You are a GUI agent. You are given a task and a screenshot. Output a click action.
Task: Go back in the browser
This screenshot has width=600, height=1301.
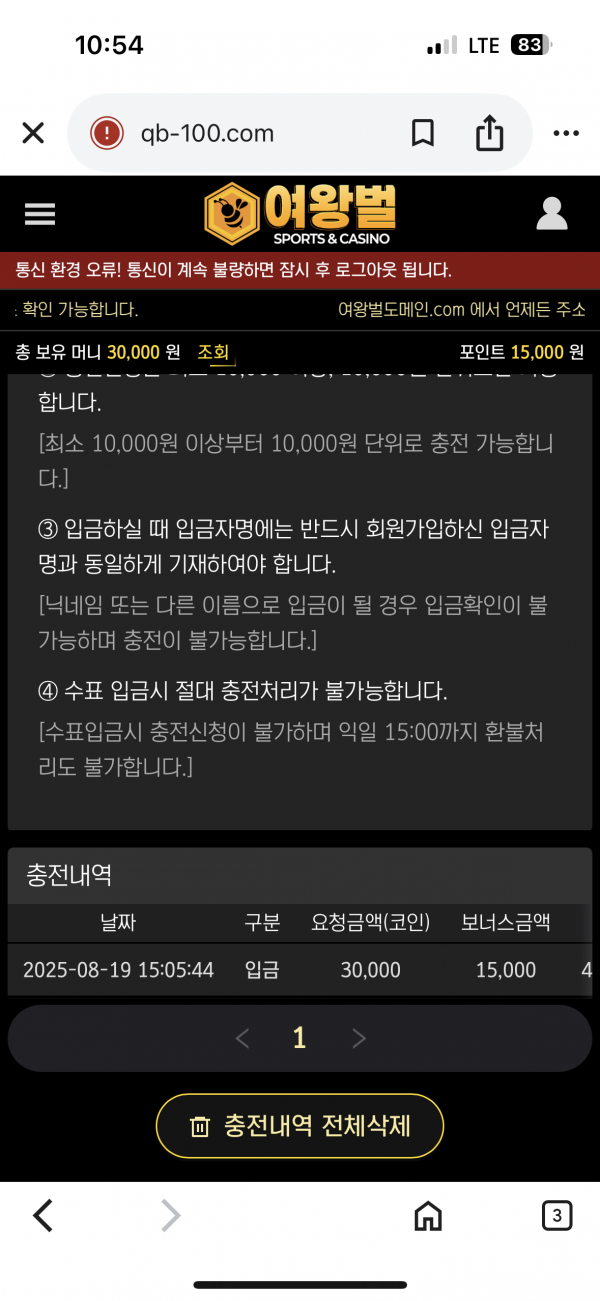coord(43,1216)
